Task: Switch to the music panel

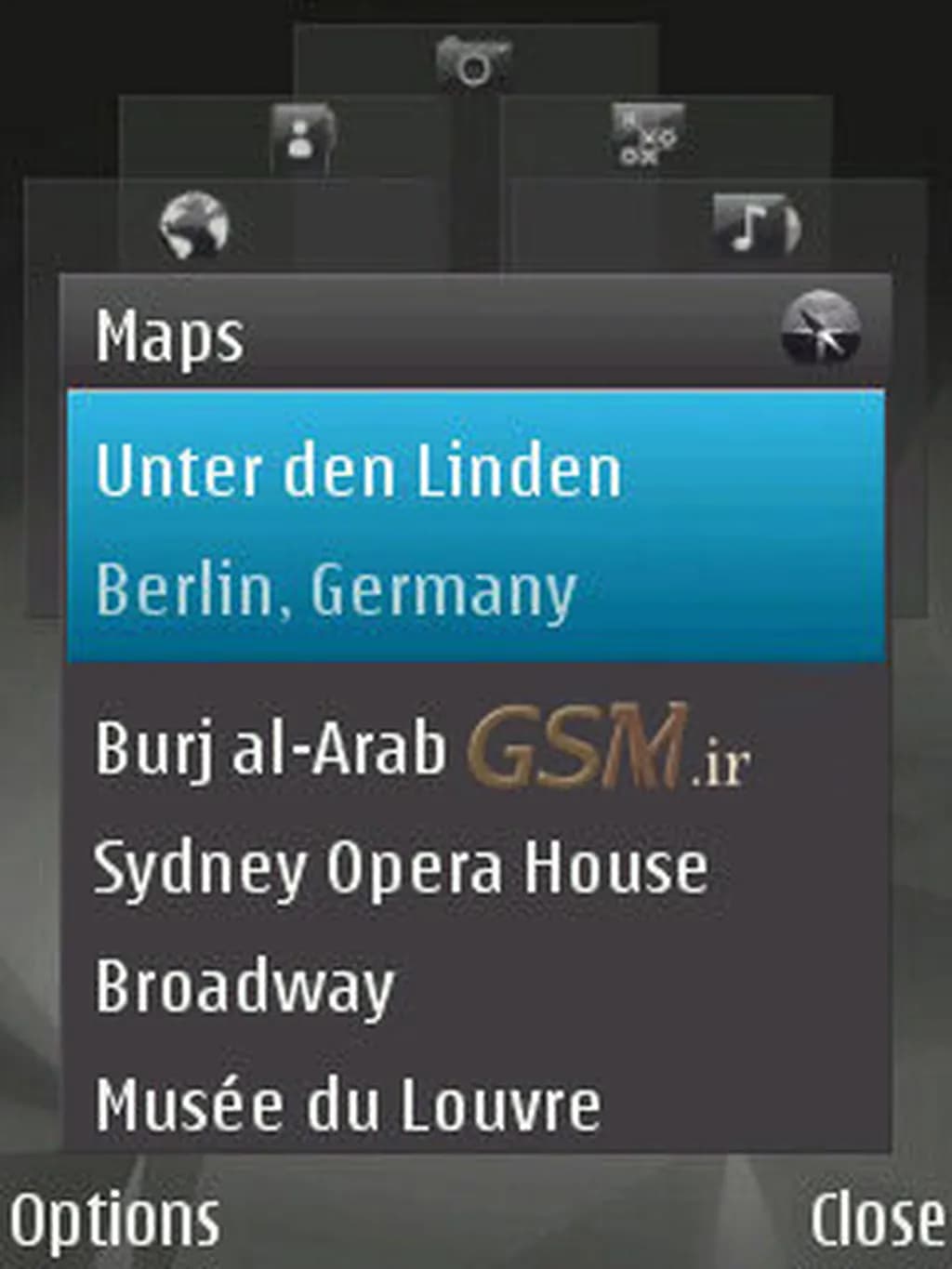Action: point(755,225)
